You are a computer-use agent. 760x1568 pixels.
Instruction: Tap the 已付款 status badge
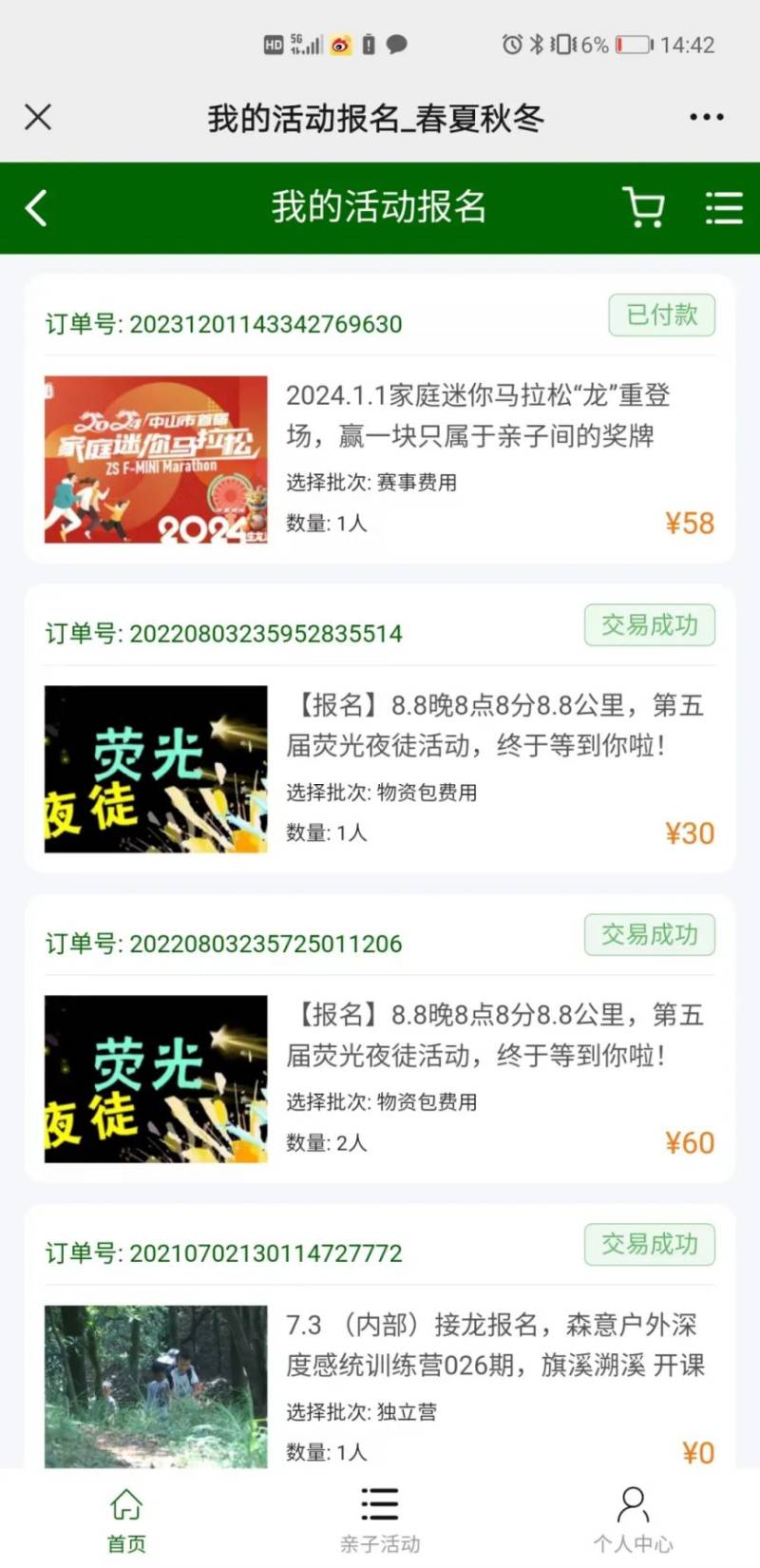click(x=662, y=316)
